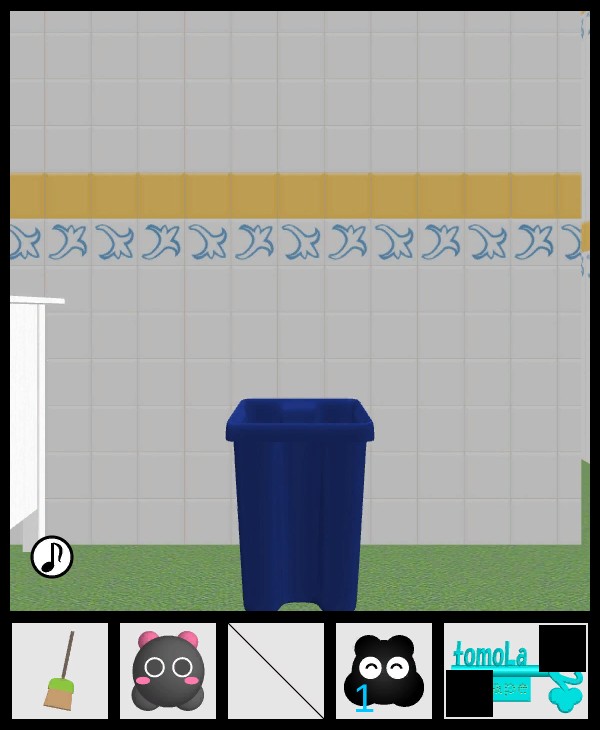Toggle the music note sound button
The image size is (600, 730).
click(x=52, y=557)
